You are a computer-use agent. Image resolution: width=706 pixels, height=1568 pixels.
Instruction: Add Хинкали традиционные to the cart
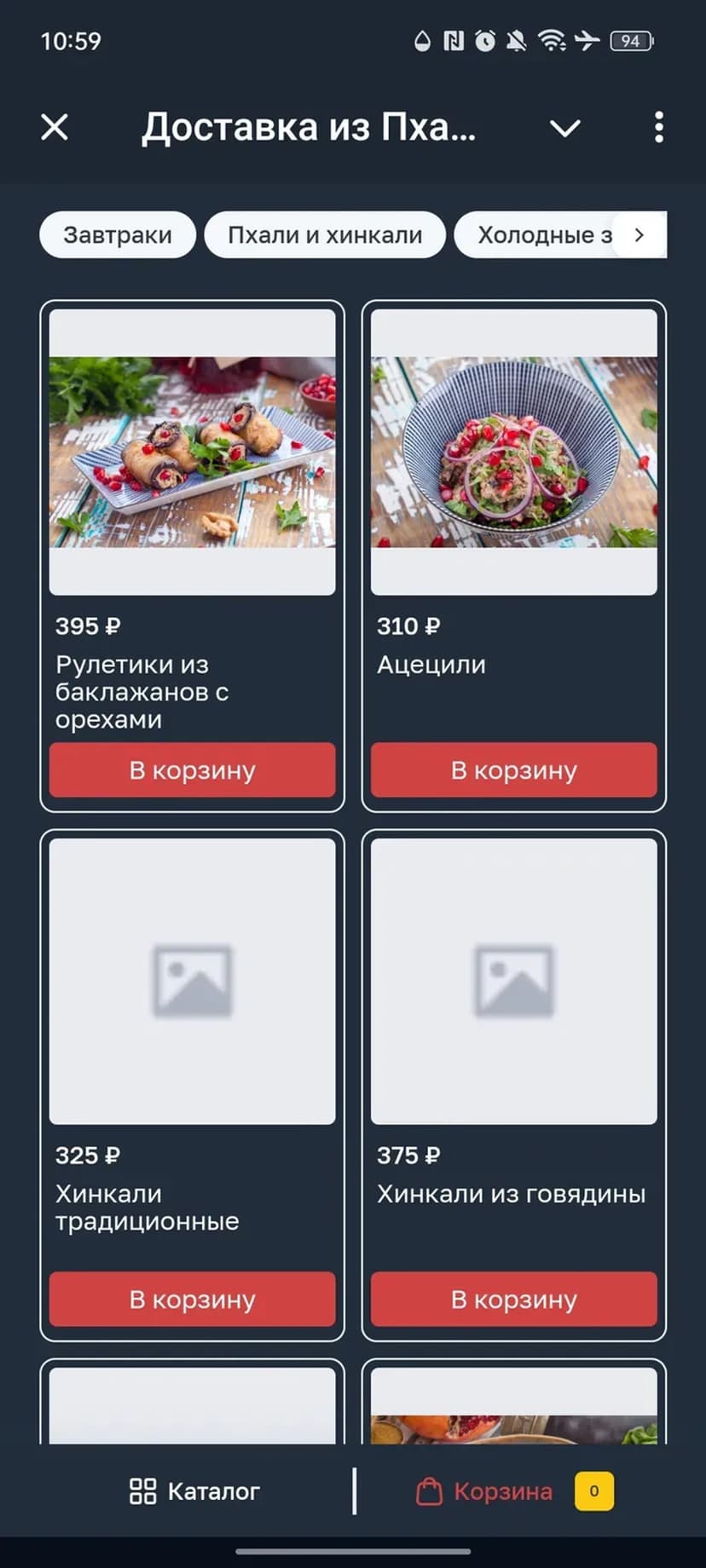point(192,1300)
